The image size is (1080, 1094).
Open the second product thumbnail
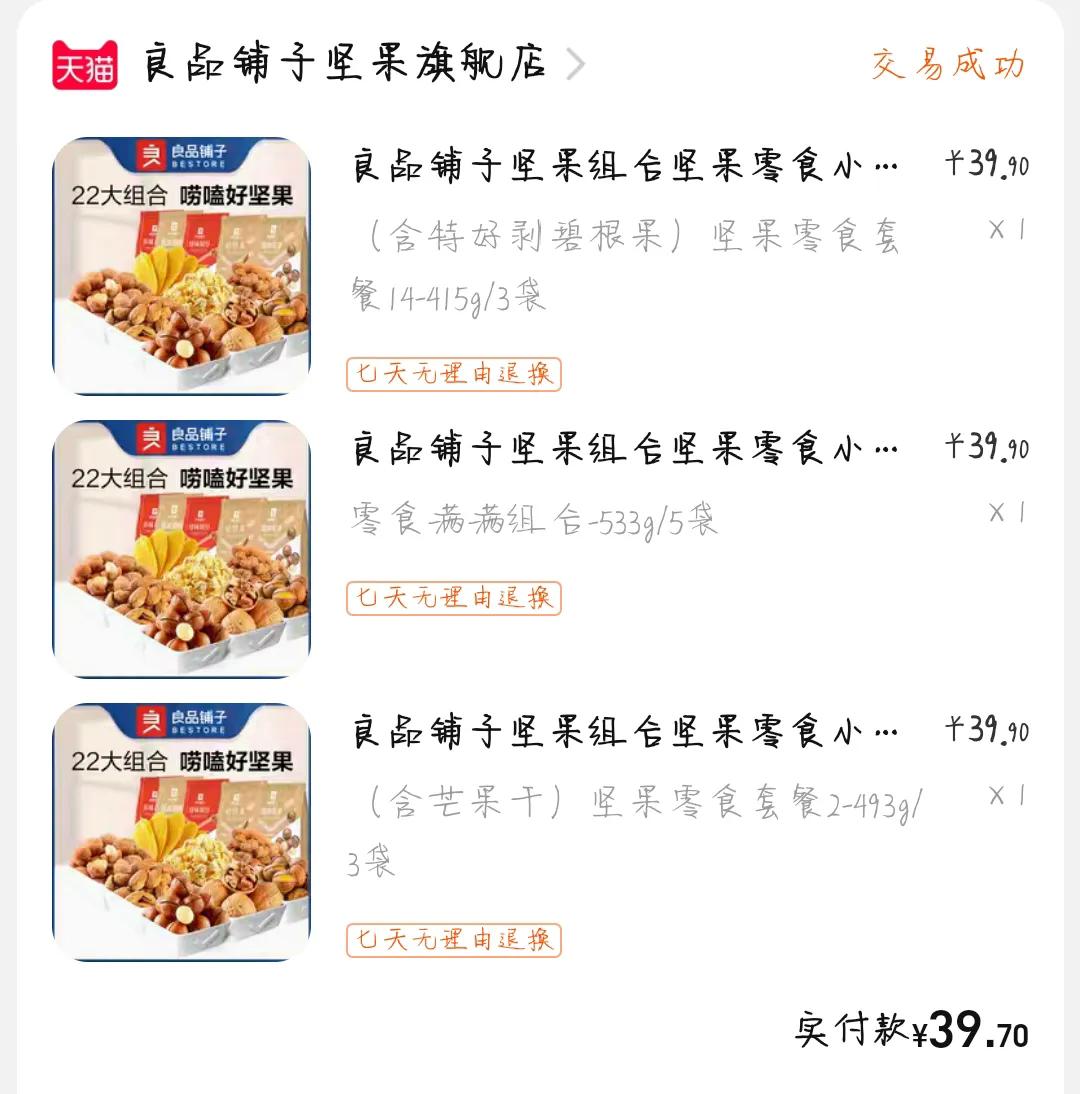pos(185,547)
